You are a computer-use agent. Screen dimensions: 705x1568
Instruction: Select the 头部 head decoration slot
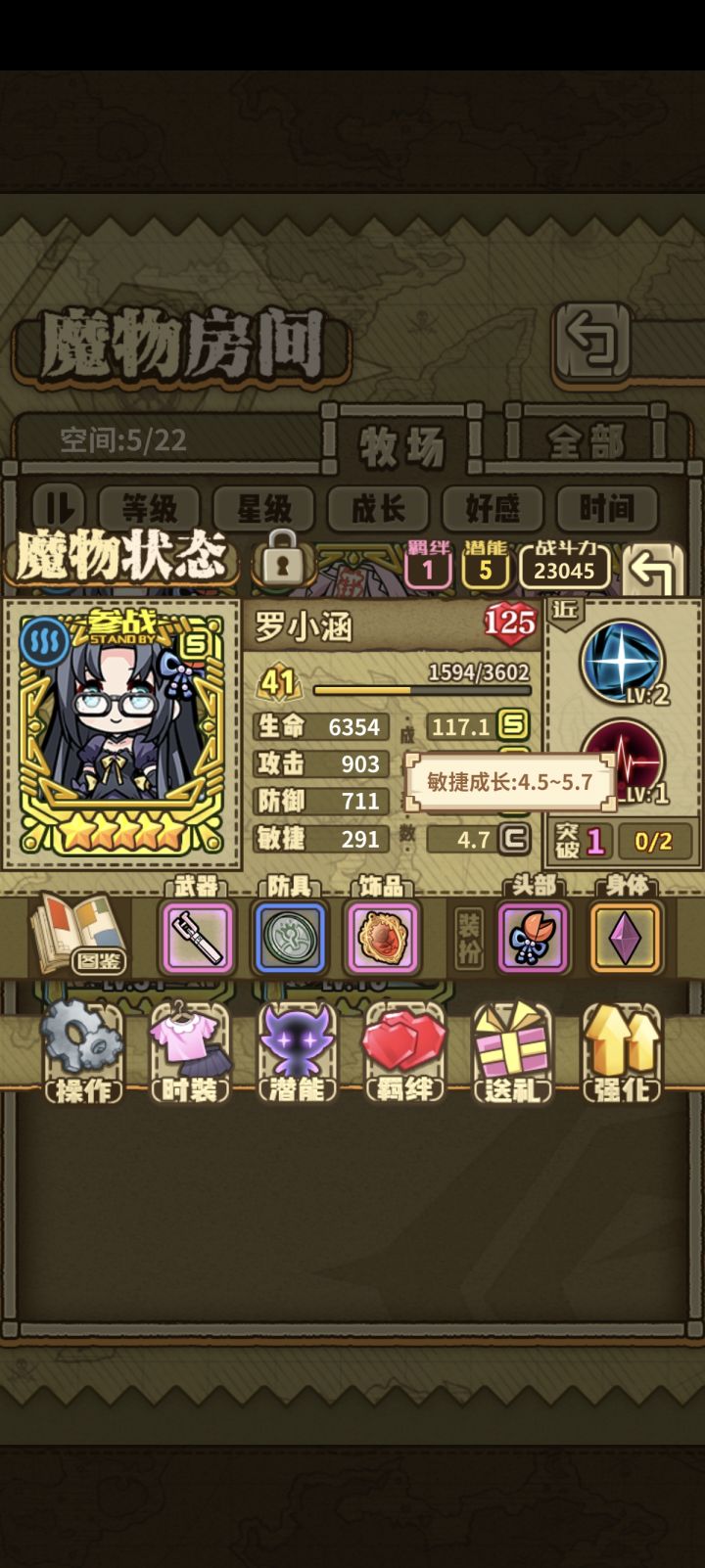tap(530, 938)
